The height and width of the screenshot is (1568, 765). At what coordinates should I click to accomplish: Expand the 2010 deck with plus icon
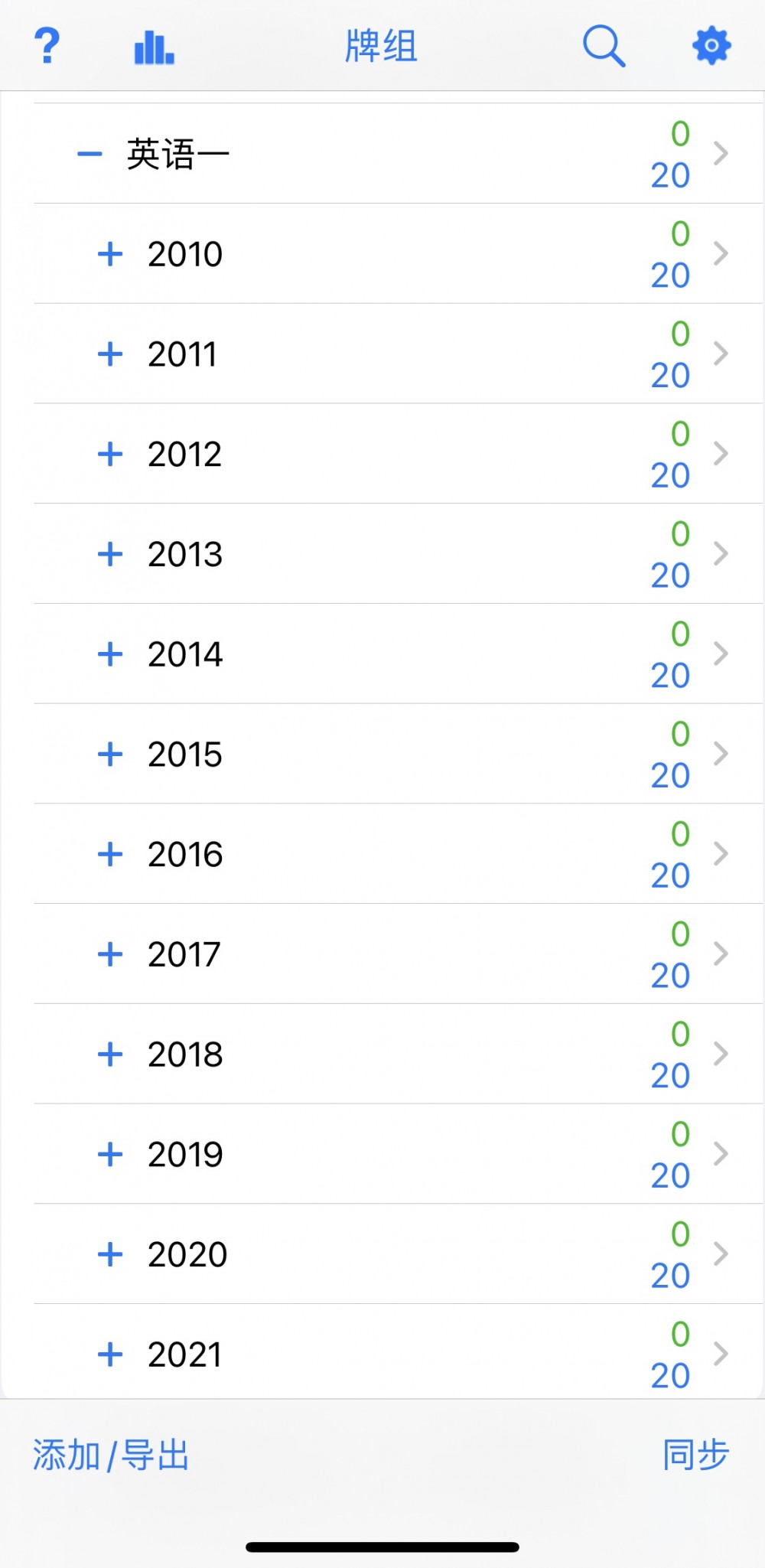click(x=110, y=254)
